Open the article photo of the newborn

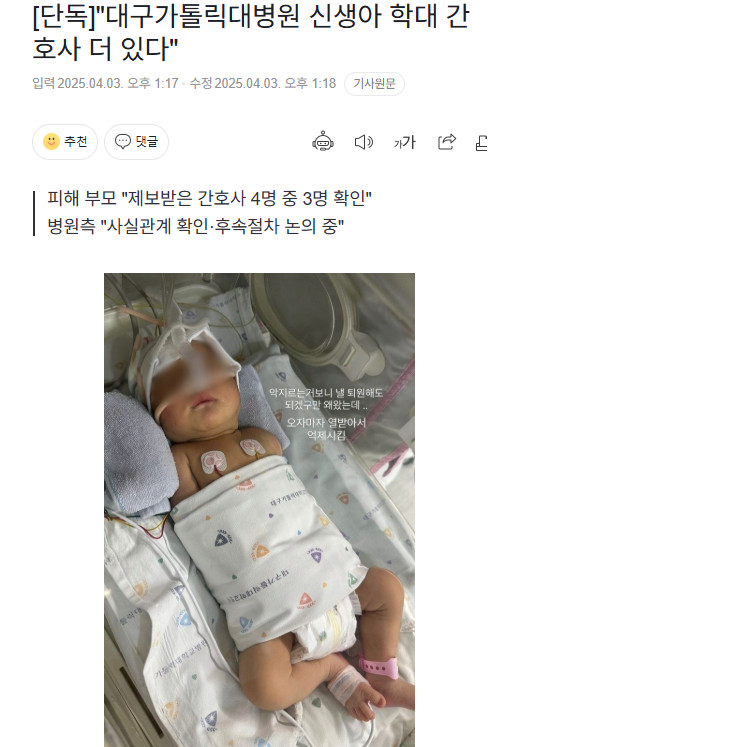259,509
